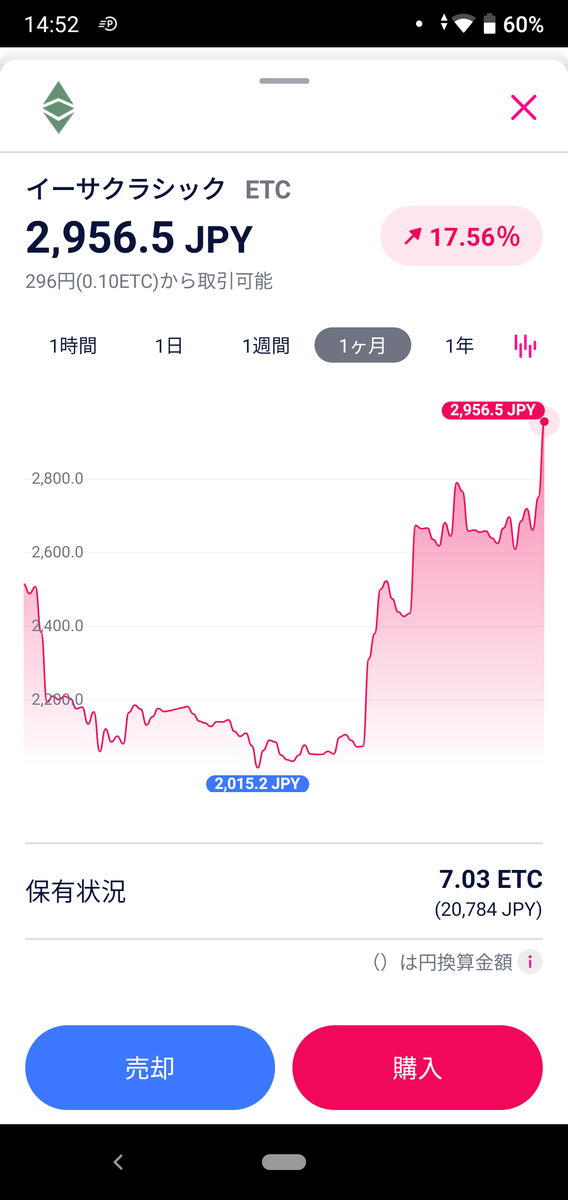Go back with the system back arrow
The width and height of the screenshot is (568, 1200).
pyautogui.click(x=118, y=1162)
